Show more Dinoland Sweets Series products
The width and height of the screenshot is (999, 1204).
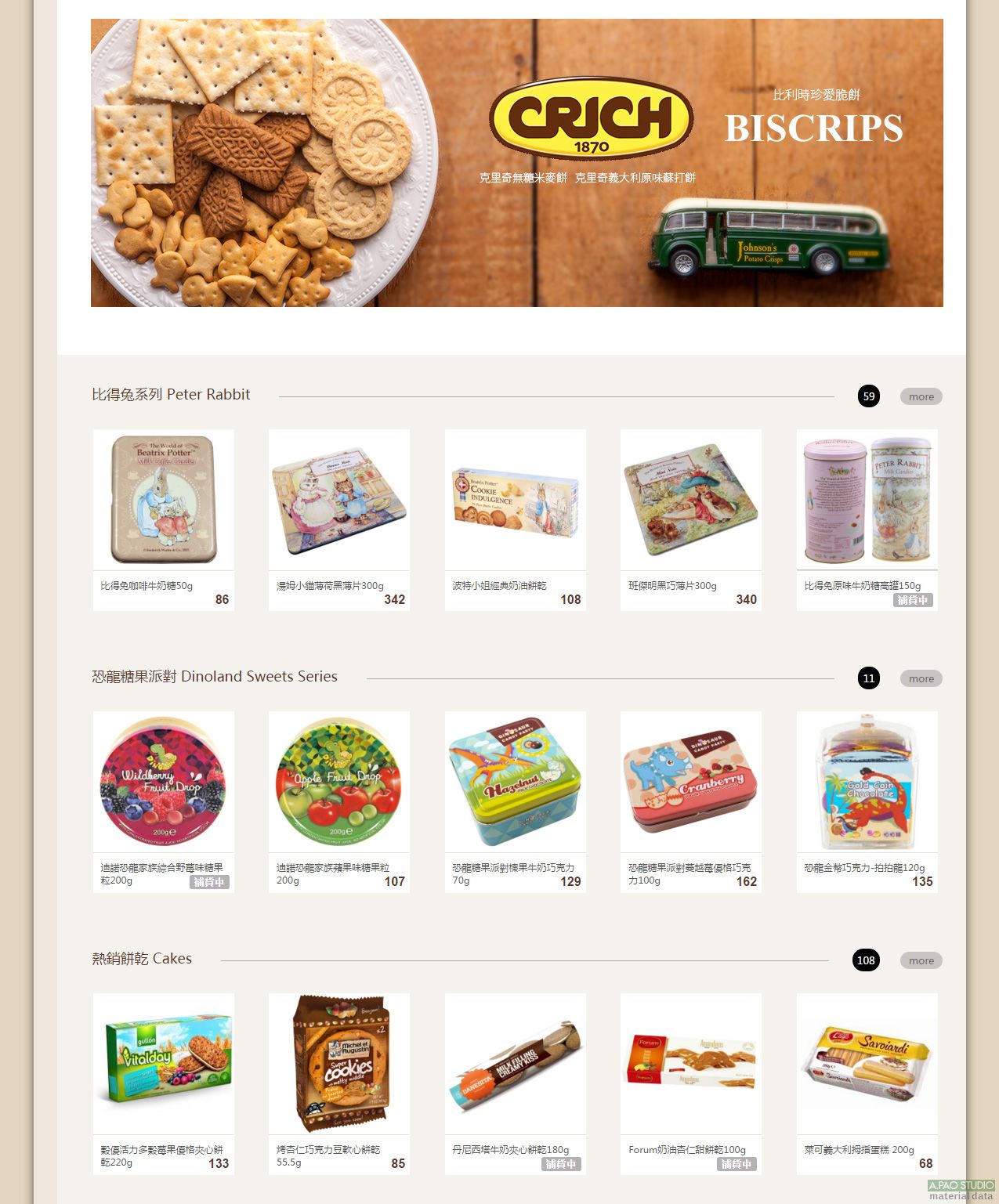[921, 678]
